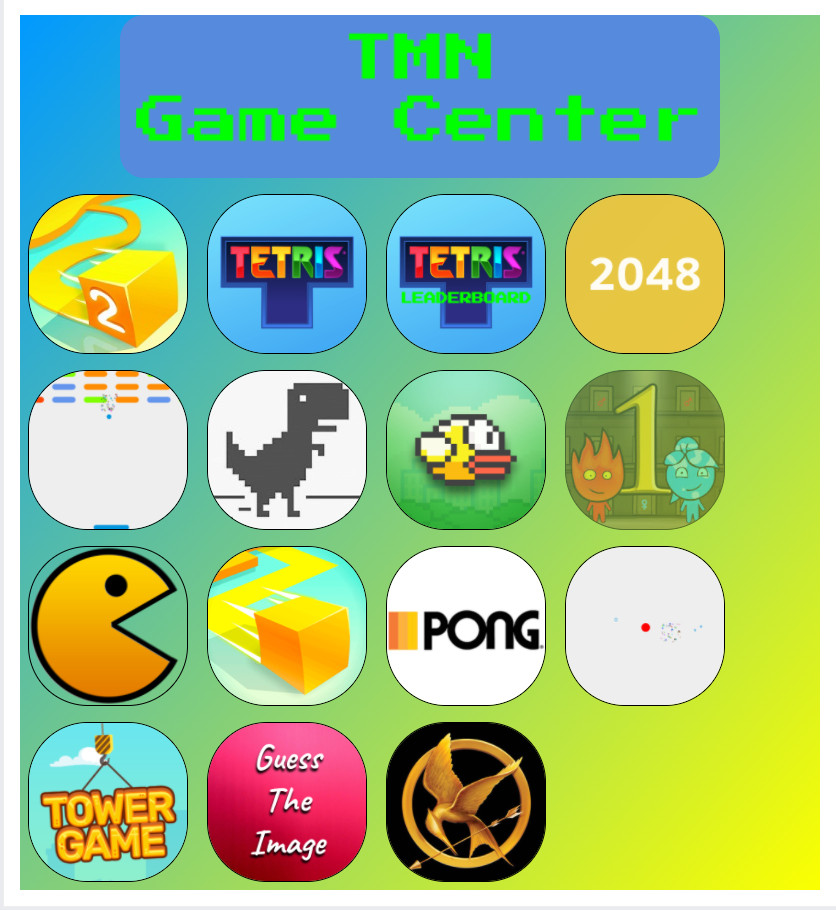This screenshot has width=836, height=910.
Task: Play the pixel dinosaur runner game
Action: (287, 450)
